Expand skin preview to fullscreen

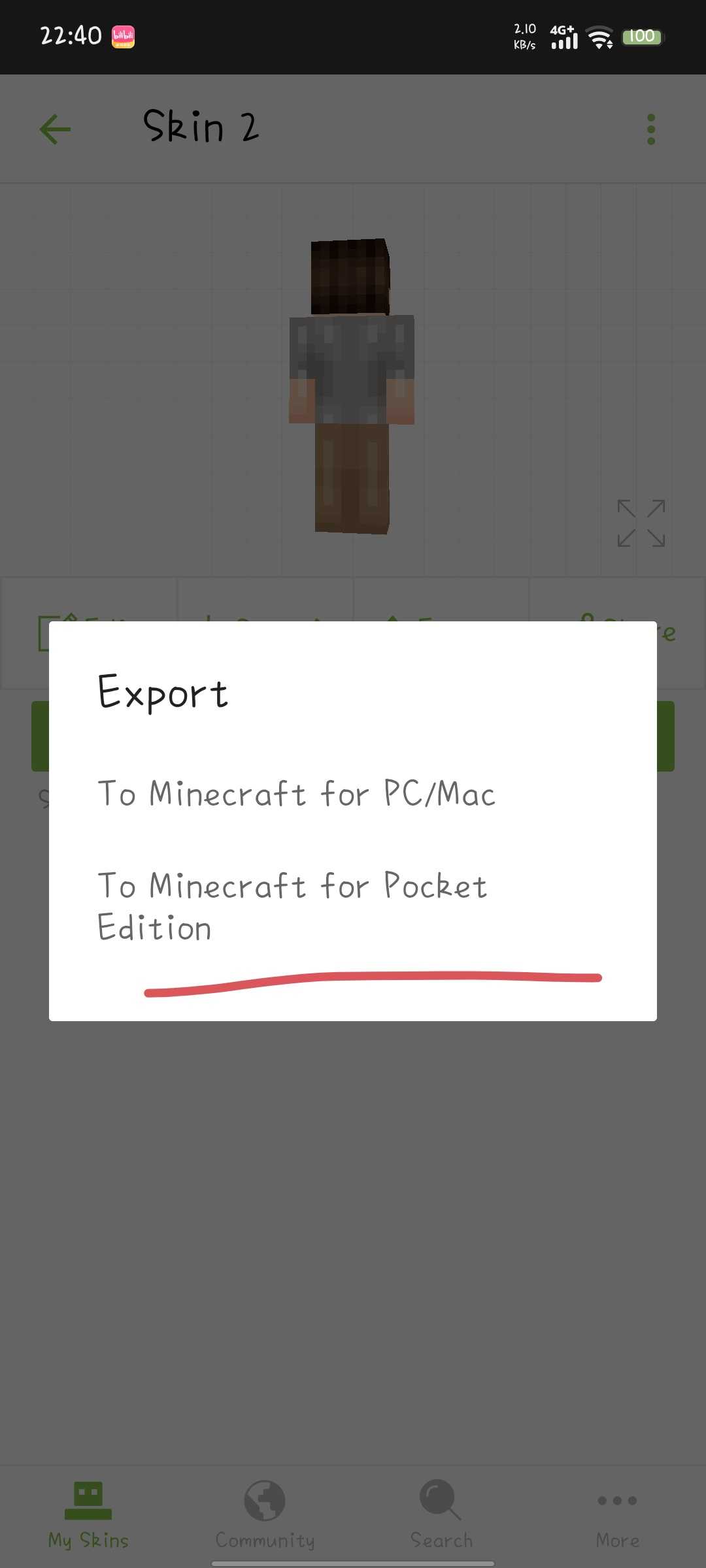point(641,523)
